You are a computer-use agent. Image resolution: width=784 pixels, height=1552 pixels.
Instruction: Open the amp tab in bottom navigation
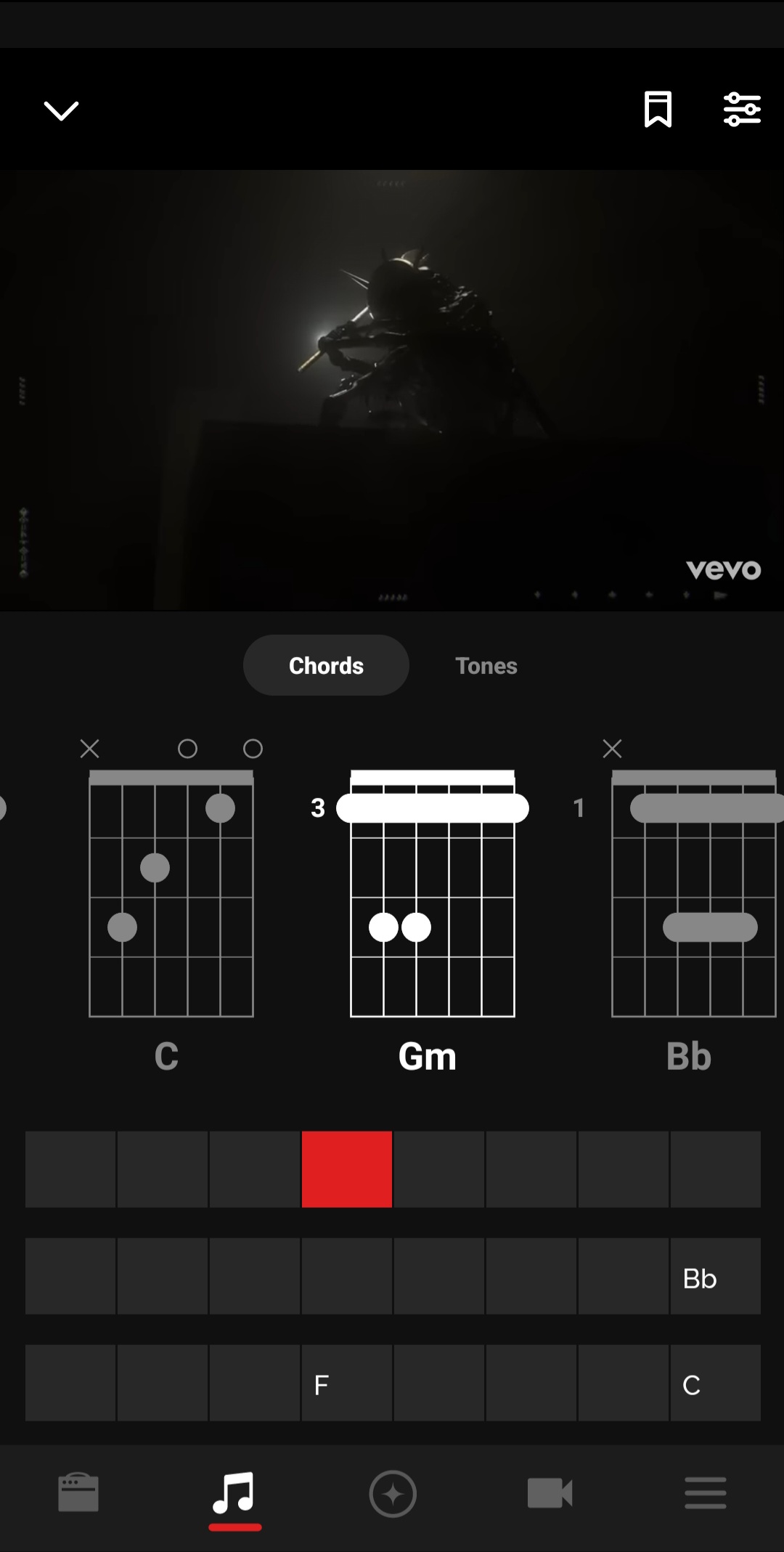(x=78, y=1493)
